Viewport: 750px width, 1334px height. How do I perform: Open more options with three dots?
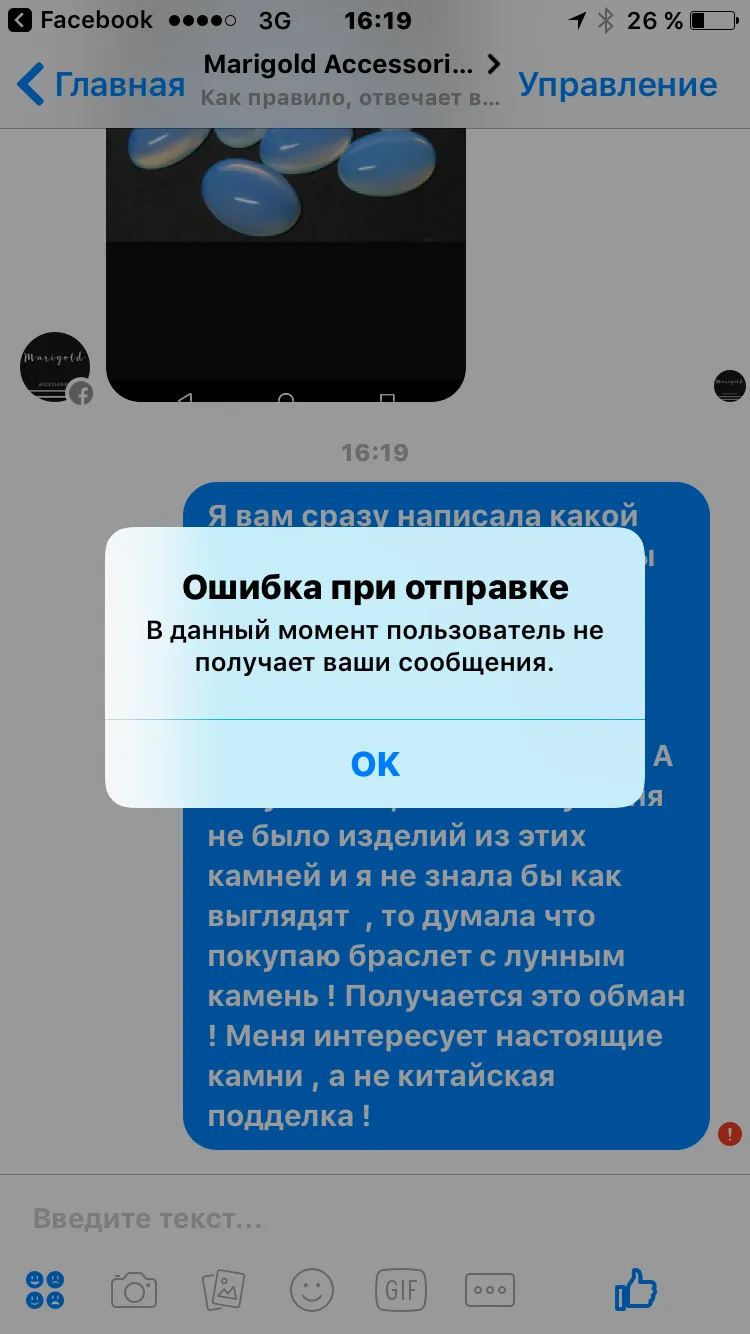click(490, 1289)
